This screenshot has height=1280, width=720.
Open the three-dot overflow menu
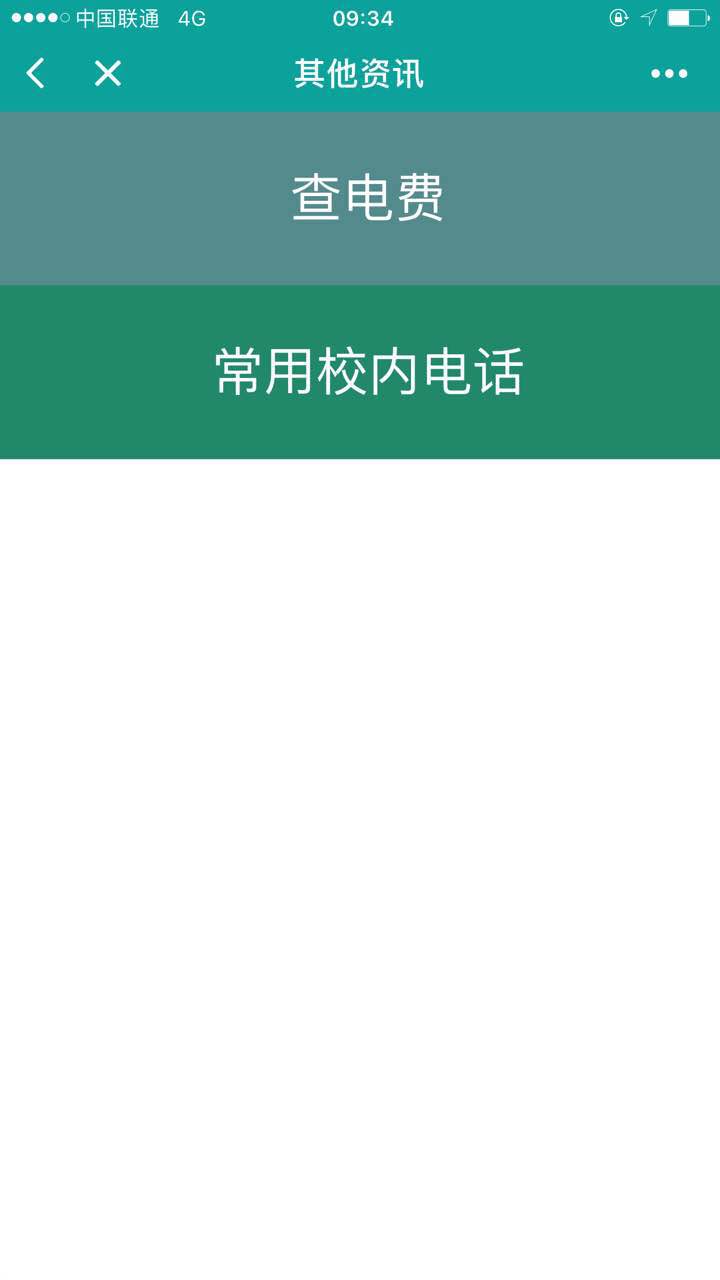[668, 73]
